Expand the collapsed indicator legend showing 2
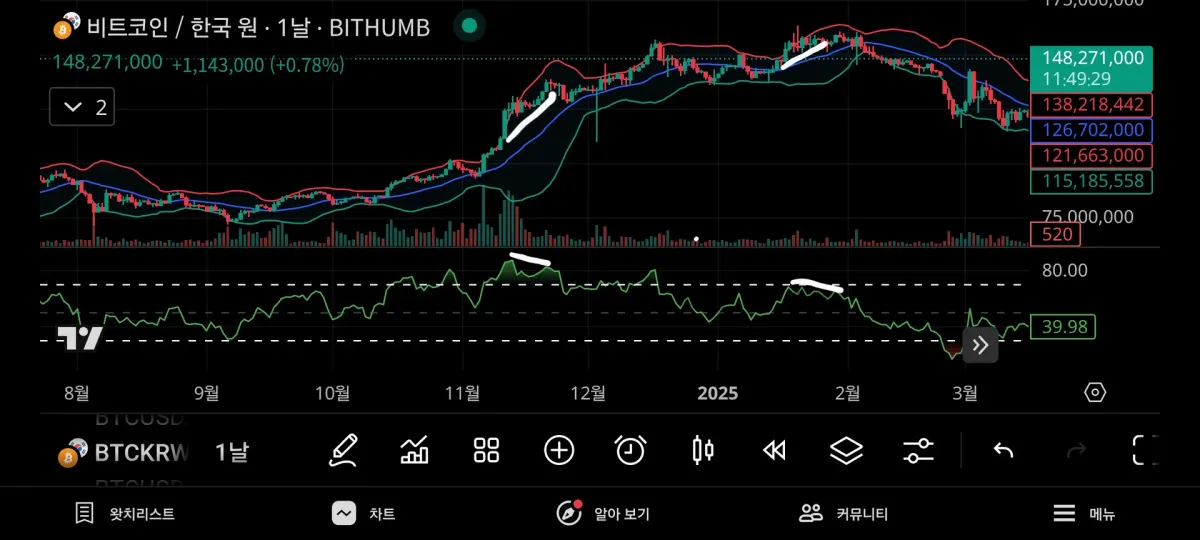The width and height of the screenshot is (1200, 540). (x=82, y=107)
